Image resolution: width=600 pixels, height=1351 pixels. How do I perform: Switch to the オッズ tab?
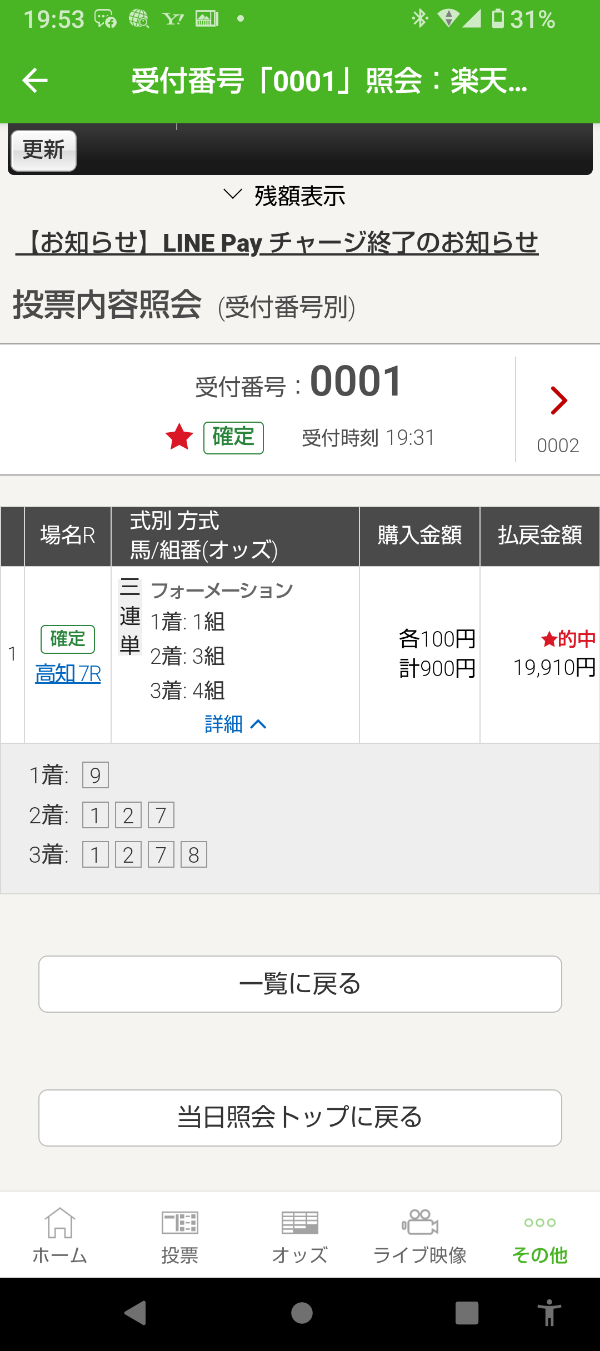pos(300,1236)
